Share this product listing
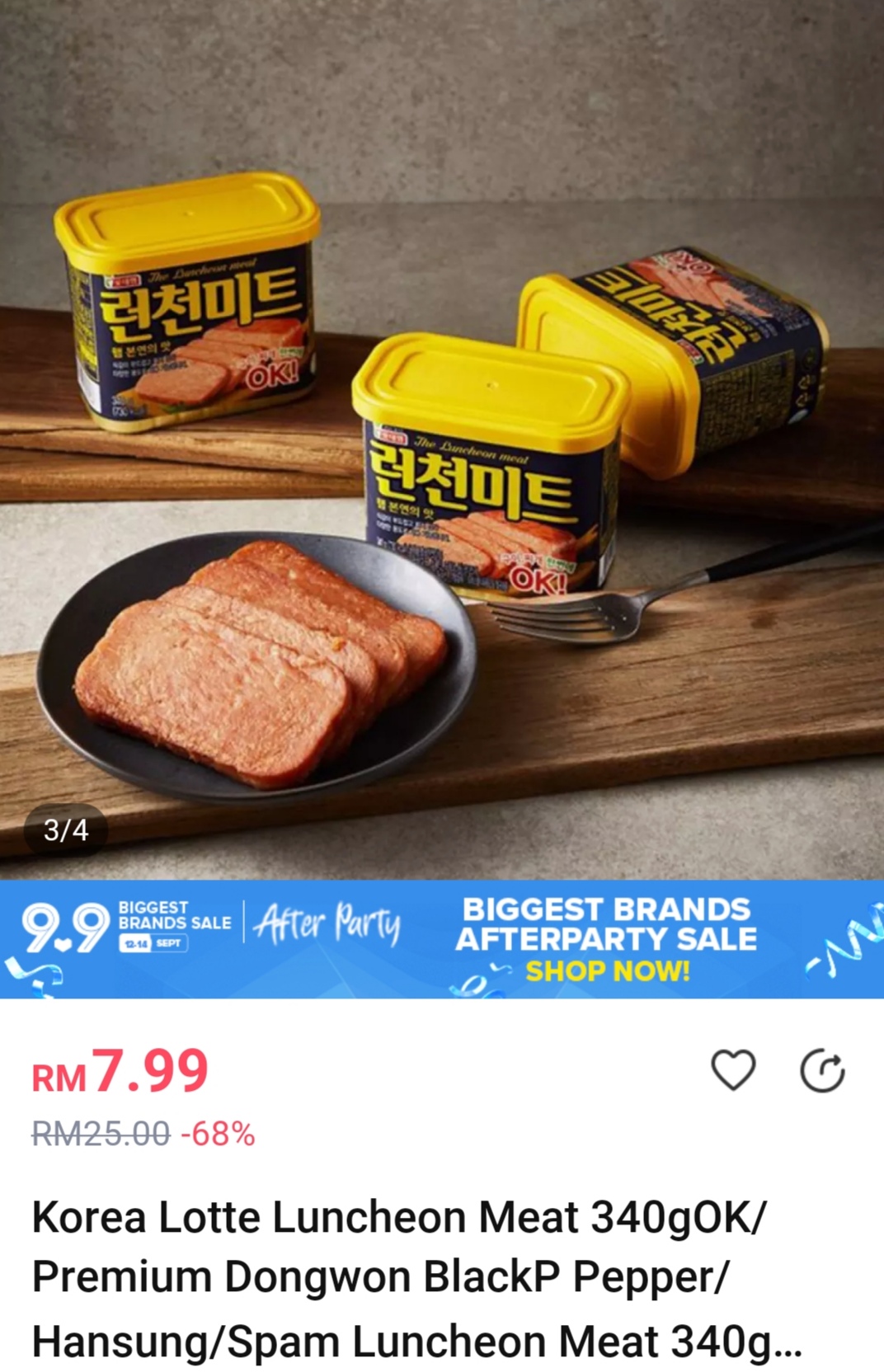Image resolution: width=884 pixels, height=1372 pixels. (822, 1072)
